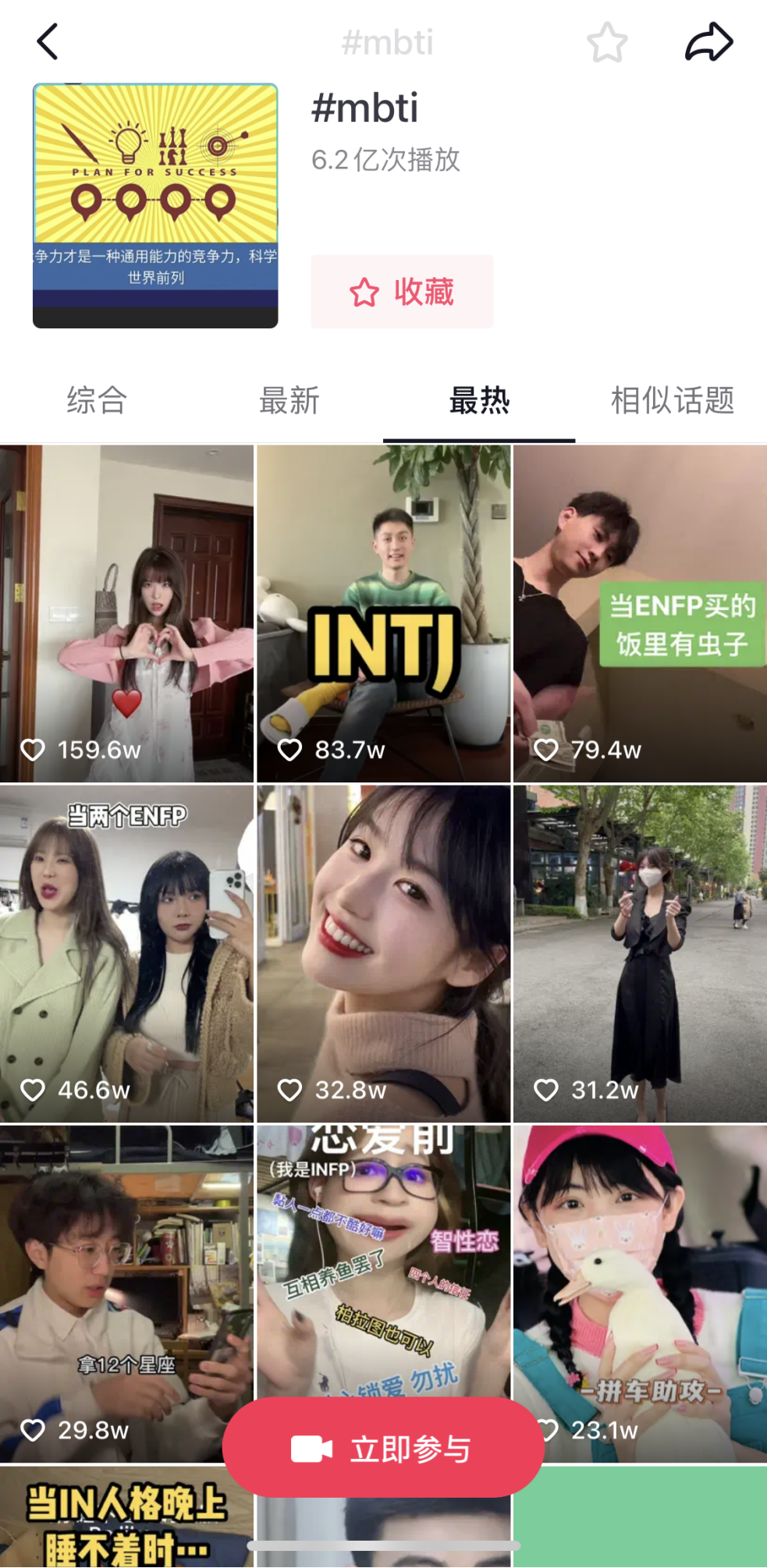Favorite the topic via top star icon
Viewport: 767px width, 1568px height.
click(x=606, y=42)
